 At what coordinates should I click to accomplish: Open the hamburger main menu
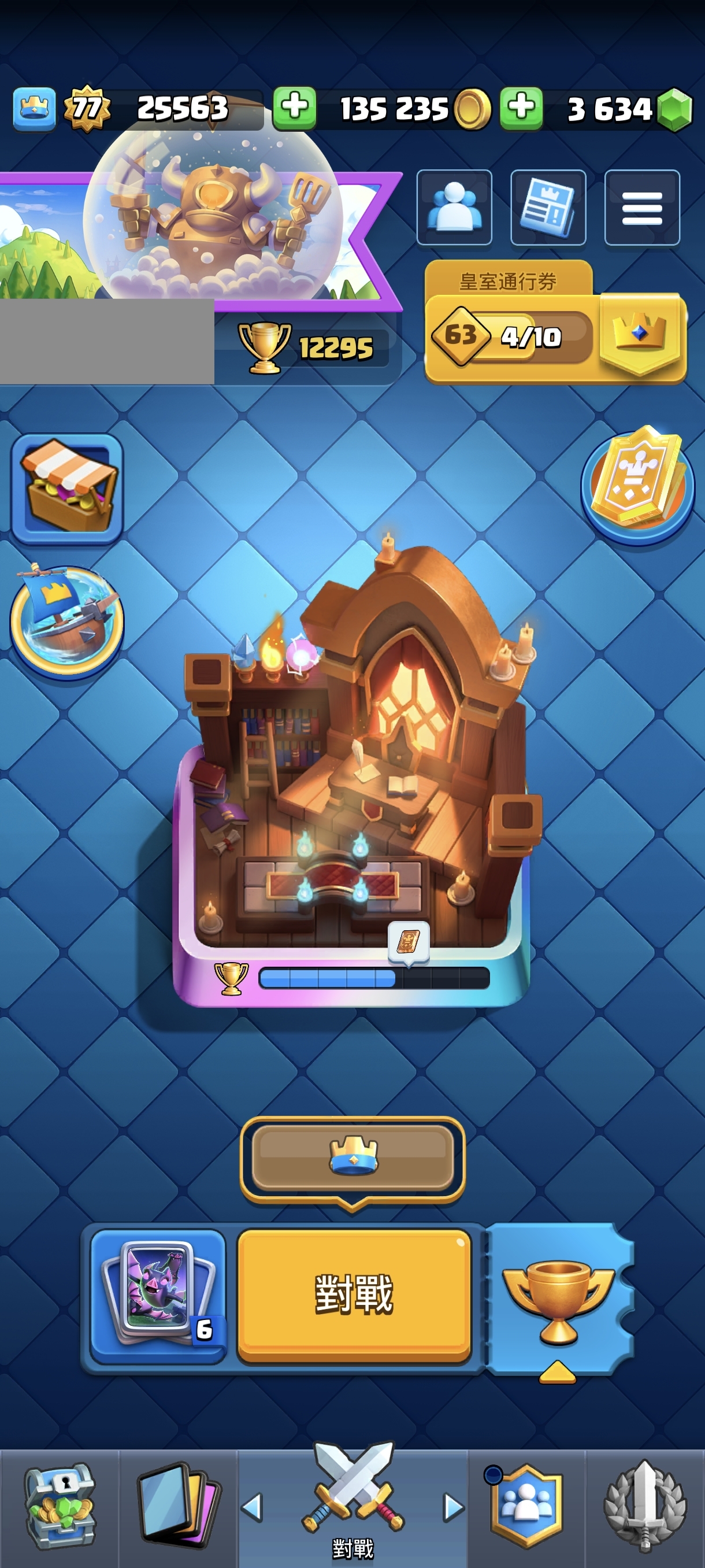pyautogui.click(x=642, y=208)
